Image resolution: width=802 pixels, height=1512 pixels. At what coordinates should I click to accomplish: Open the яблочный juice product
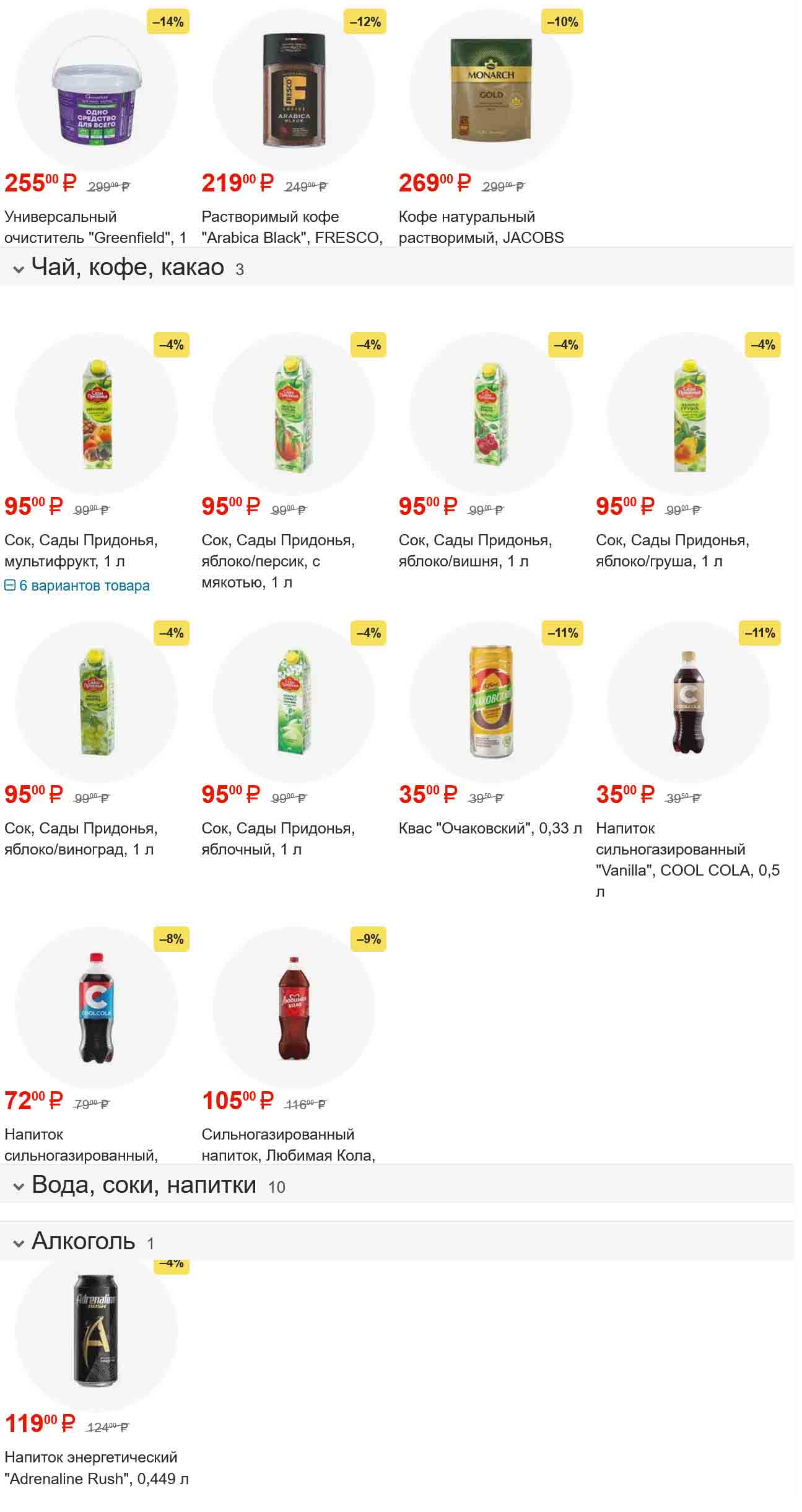point(294,702)
